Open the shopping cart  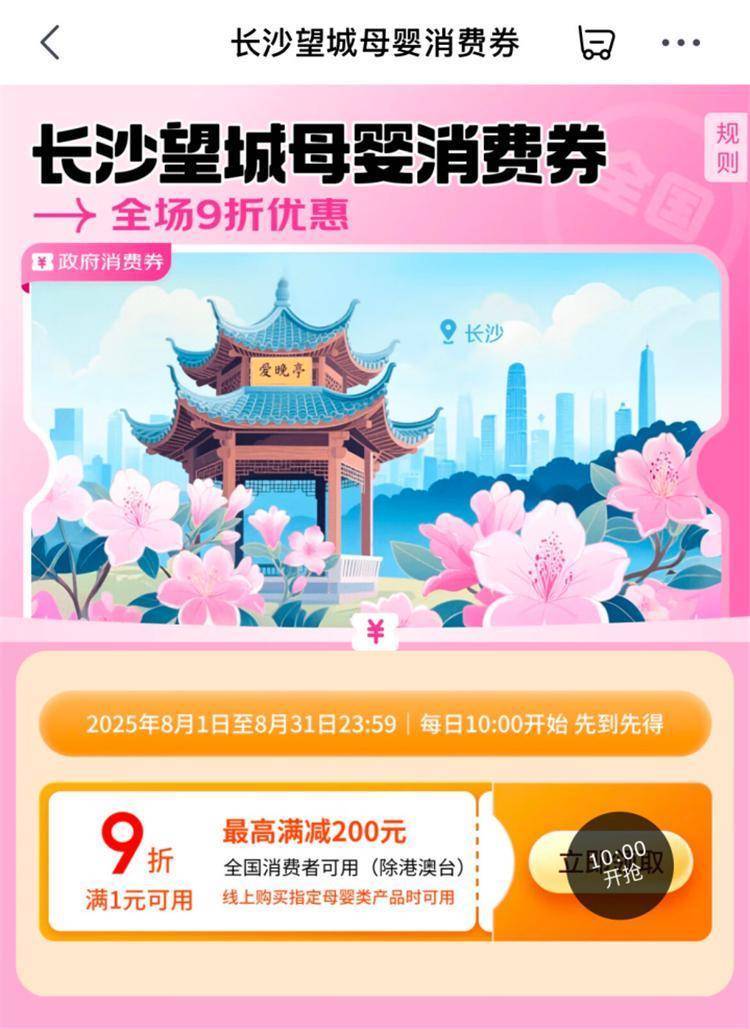coord(595,43)
